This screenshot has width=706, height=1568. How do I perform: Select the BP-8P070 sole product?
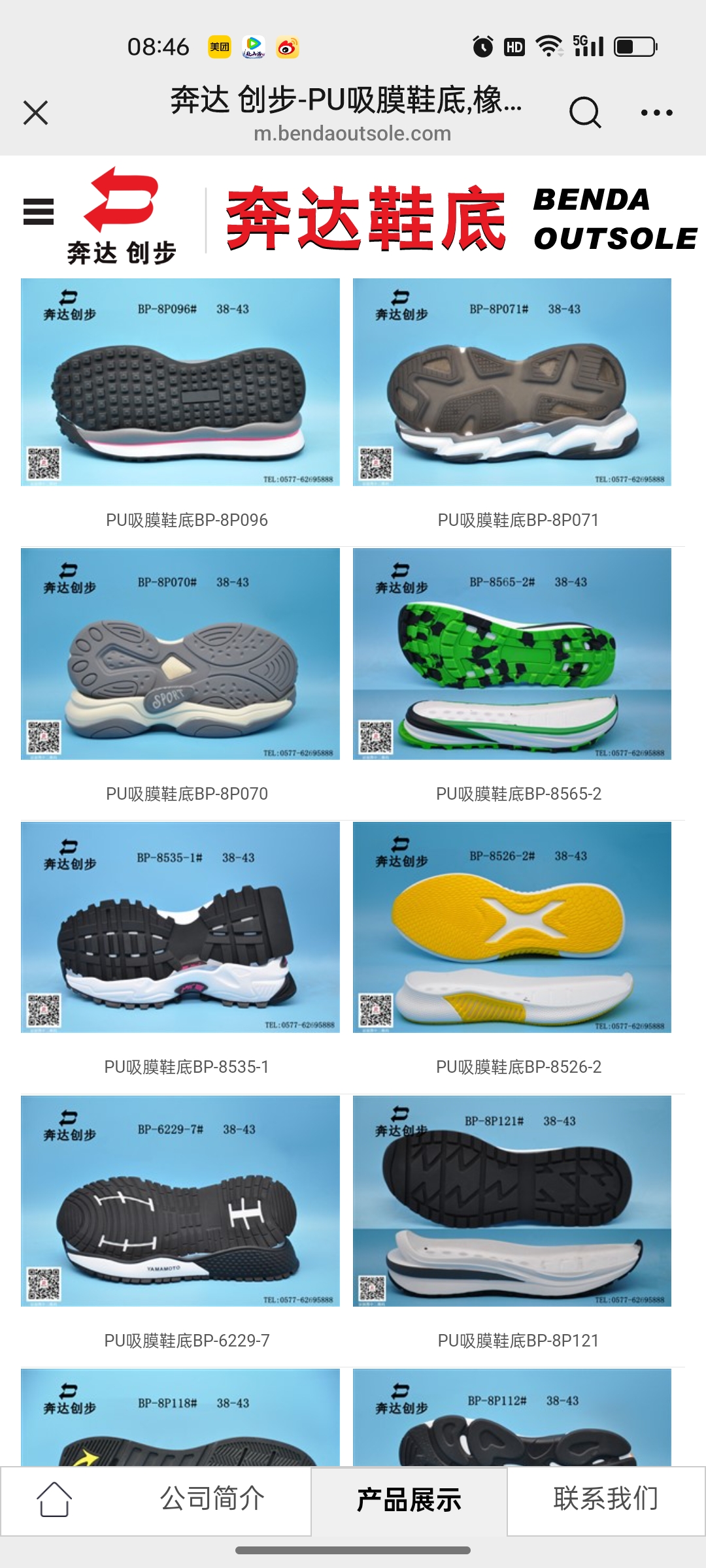click(180, 653)
